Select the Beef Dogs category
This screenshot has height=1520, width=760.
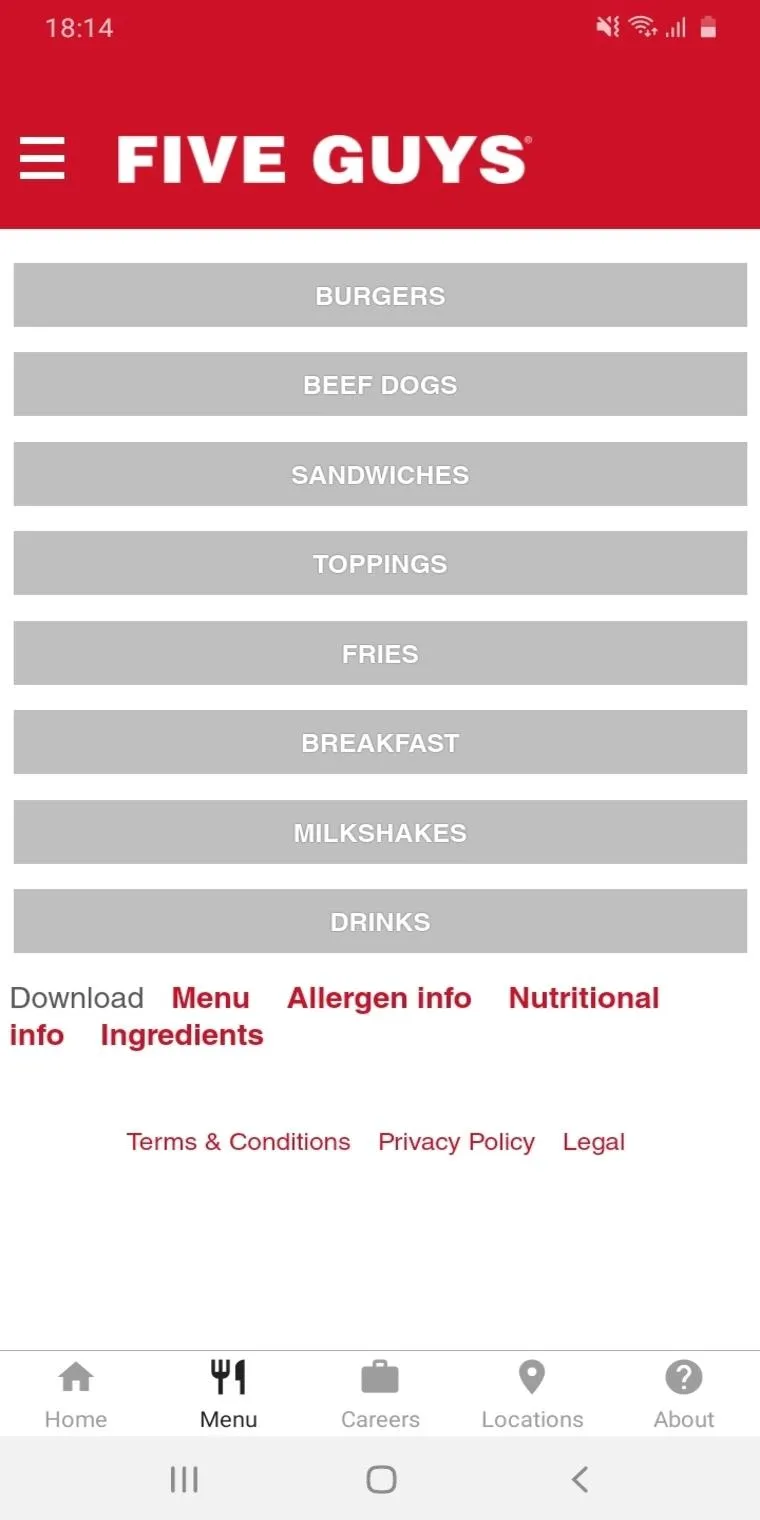(380, 384)
